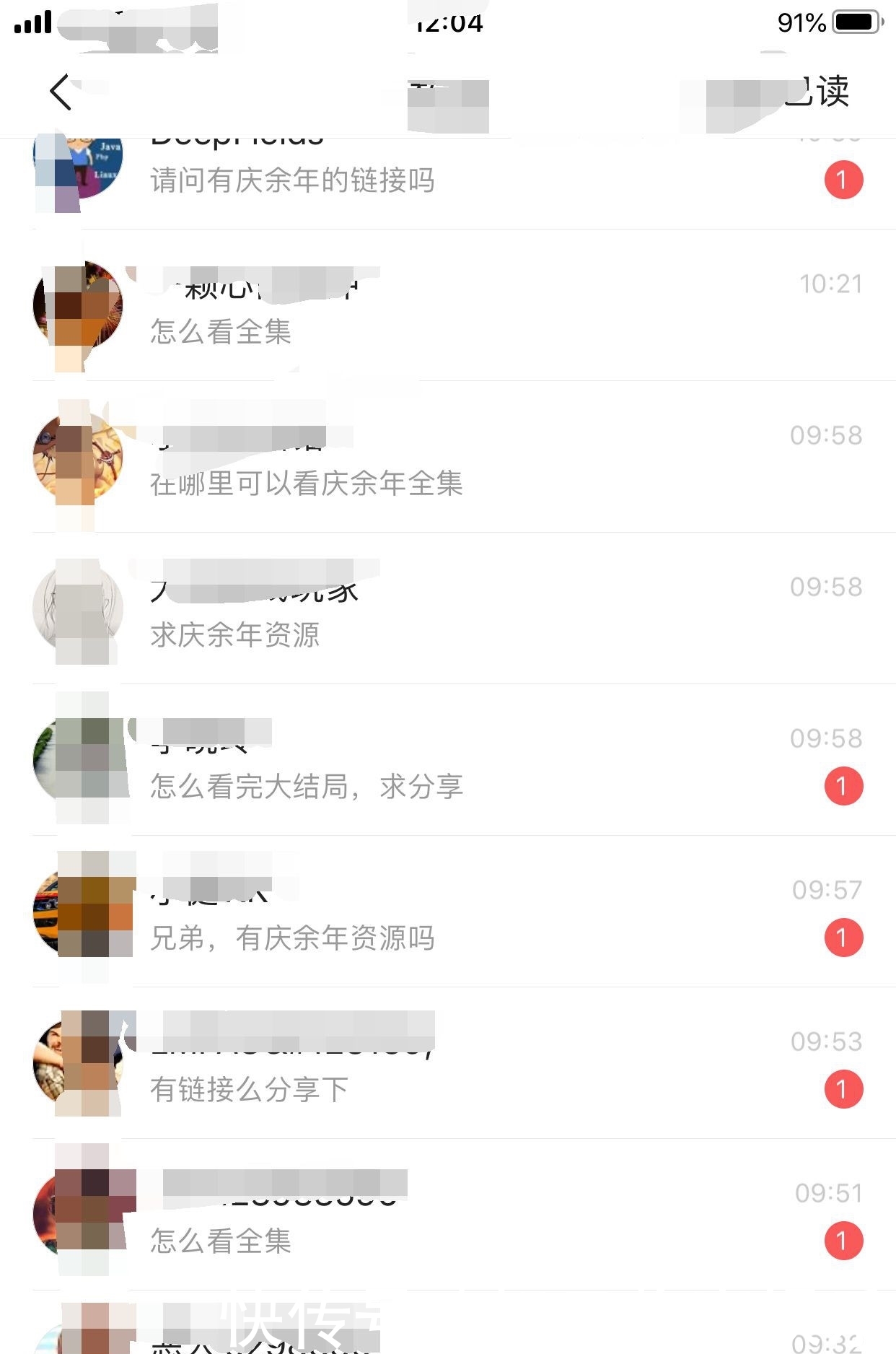Tap the car-photo avatar beside 兄弟，有庆余年资源吗
896x1354 pixels.
(x=79, y=912)
